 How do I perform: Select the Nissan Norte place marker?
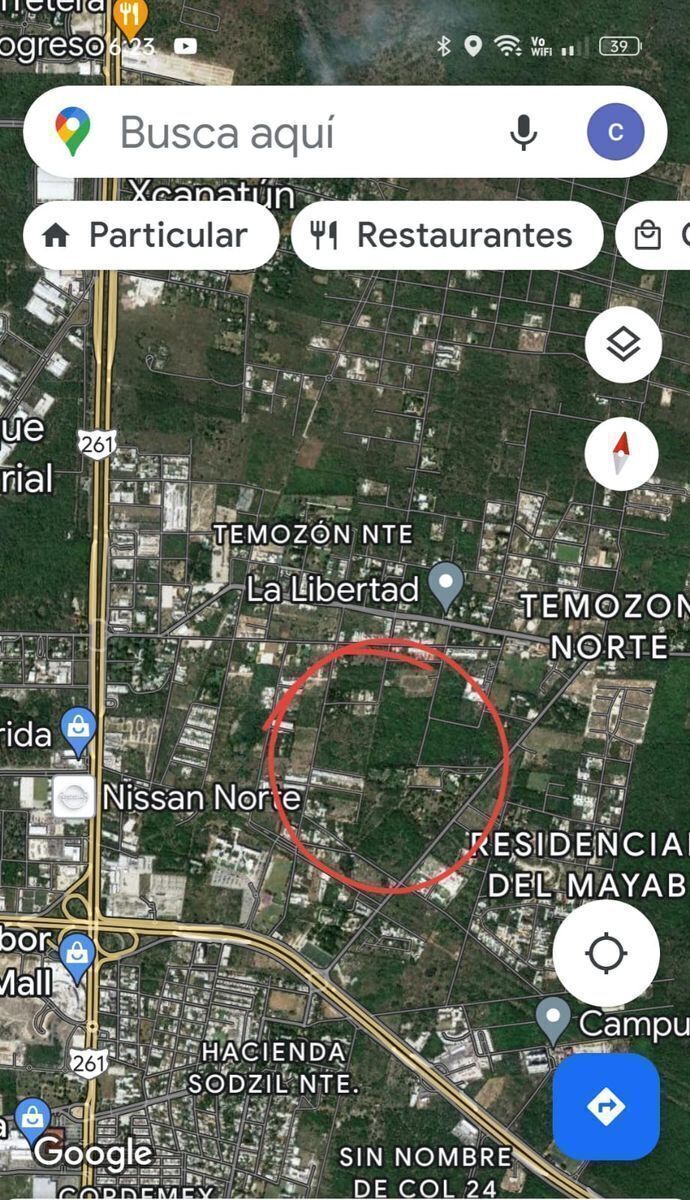tap(74, 798)
